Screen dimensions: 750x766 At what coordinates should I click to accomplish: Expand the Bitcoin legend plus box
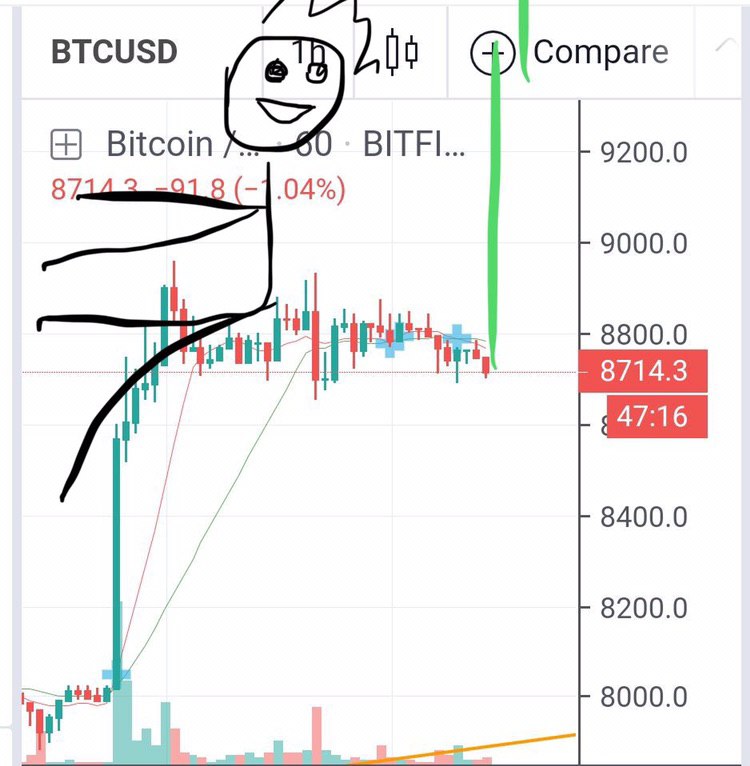coord(66,145)
